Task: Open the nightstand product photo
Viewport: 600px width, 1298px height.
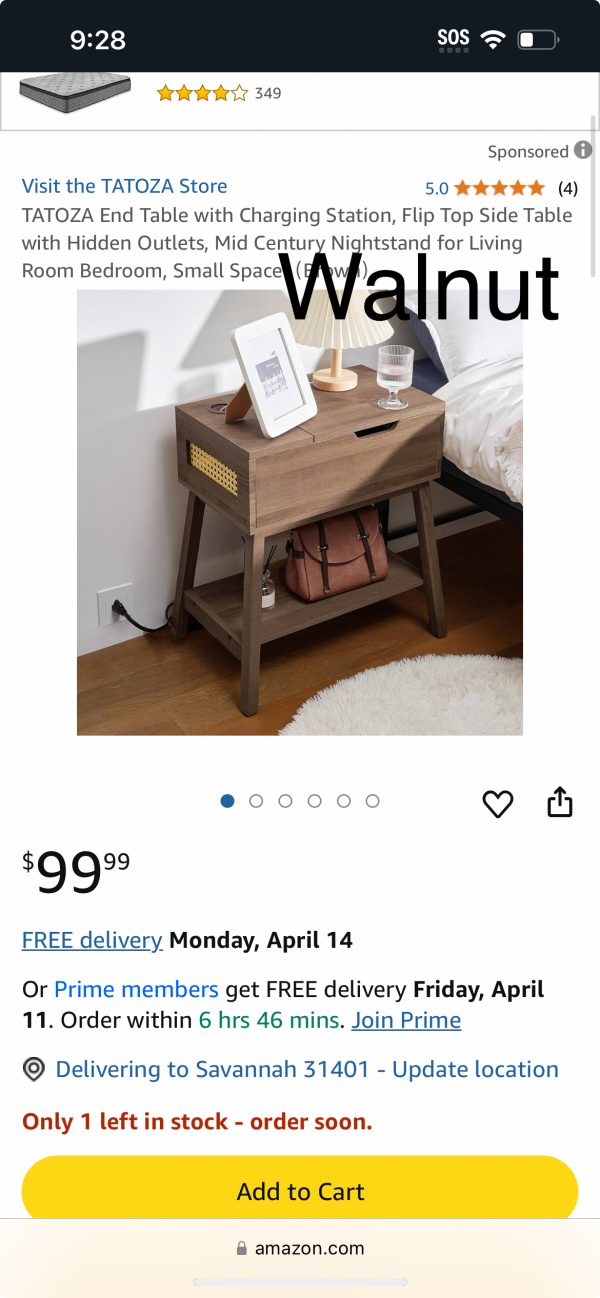Action: (x=300, y=512)
